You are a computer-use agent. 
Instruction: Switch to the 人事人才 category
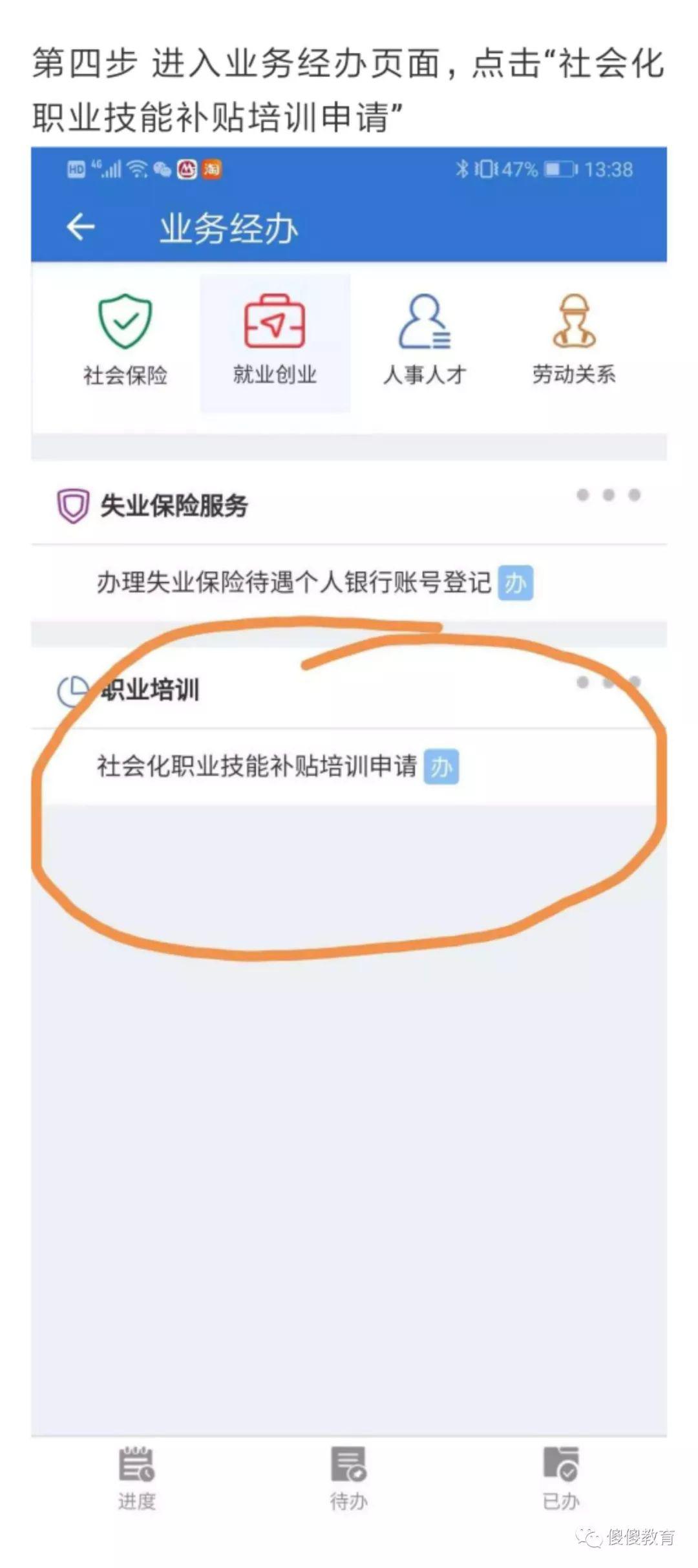click(x=425, y=341)
